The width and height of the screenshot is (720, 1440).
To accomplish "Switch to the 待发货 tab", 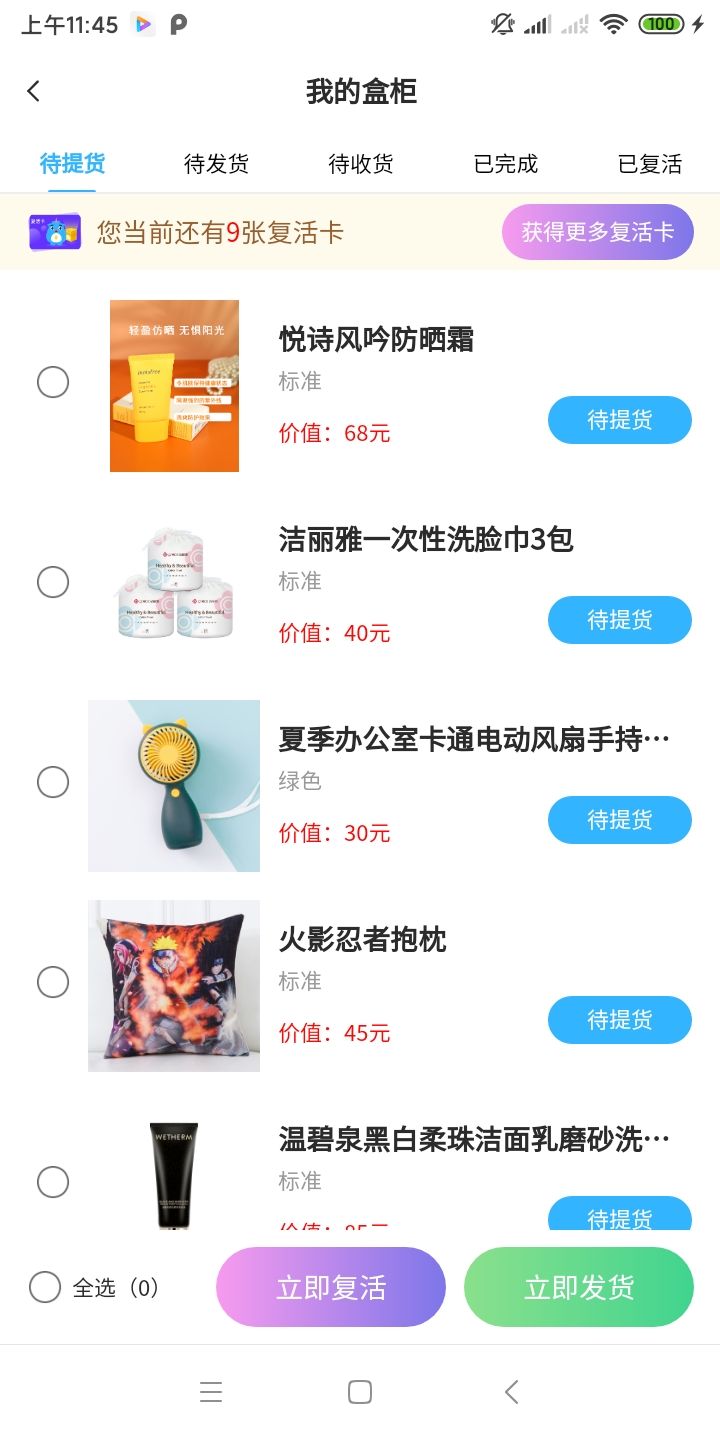I will (216, 164).
